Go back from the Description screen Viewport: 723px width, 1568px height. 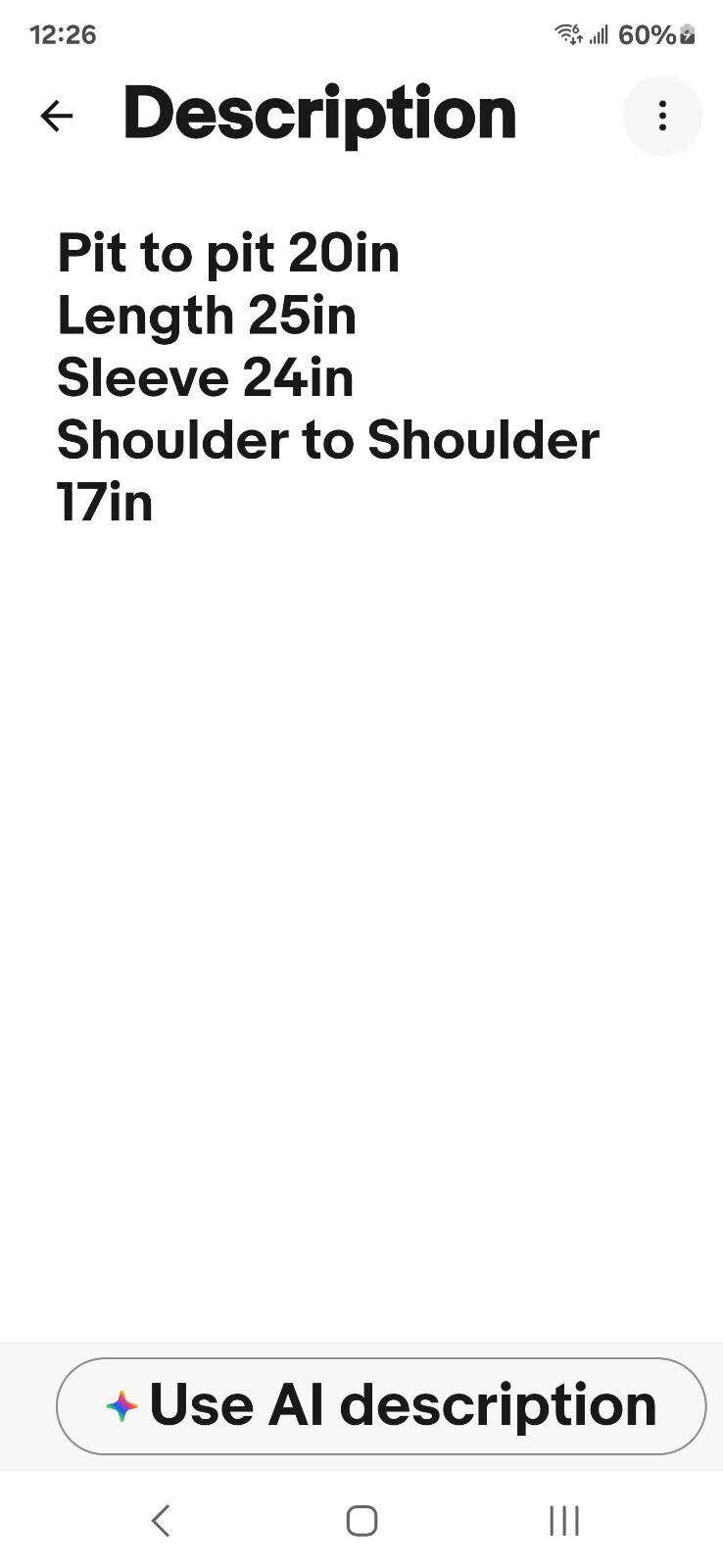tap(57, 117)
